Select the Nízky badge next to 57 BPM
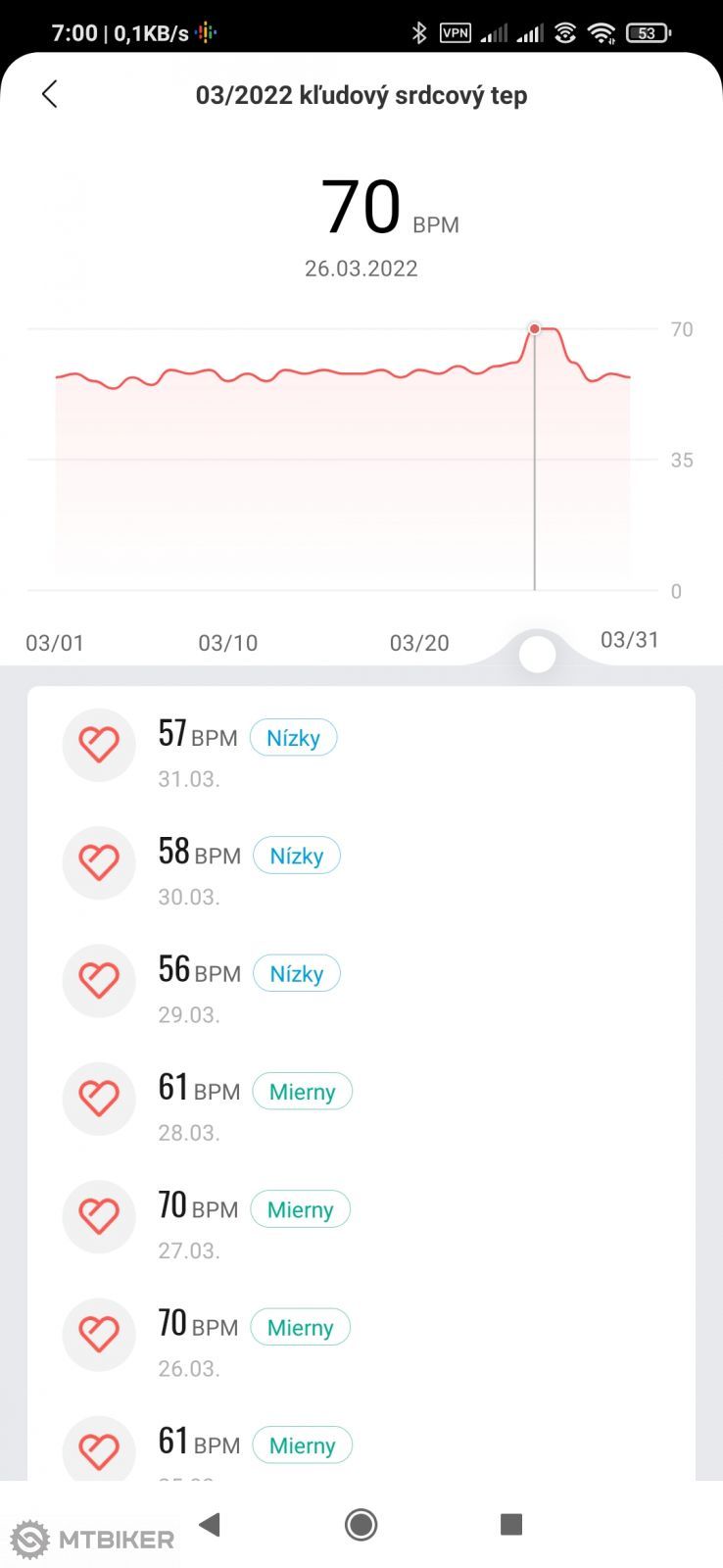 [x=293, y=737]
